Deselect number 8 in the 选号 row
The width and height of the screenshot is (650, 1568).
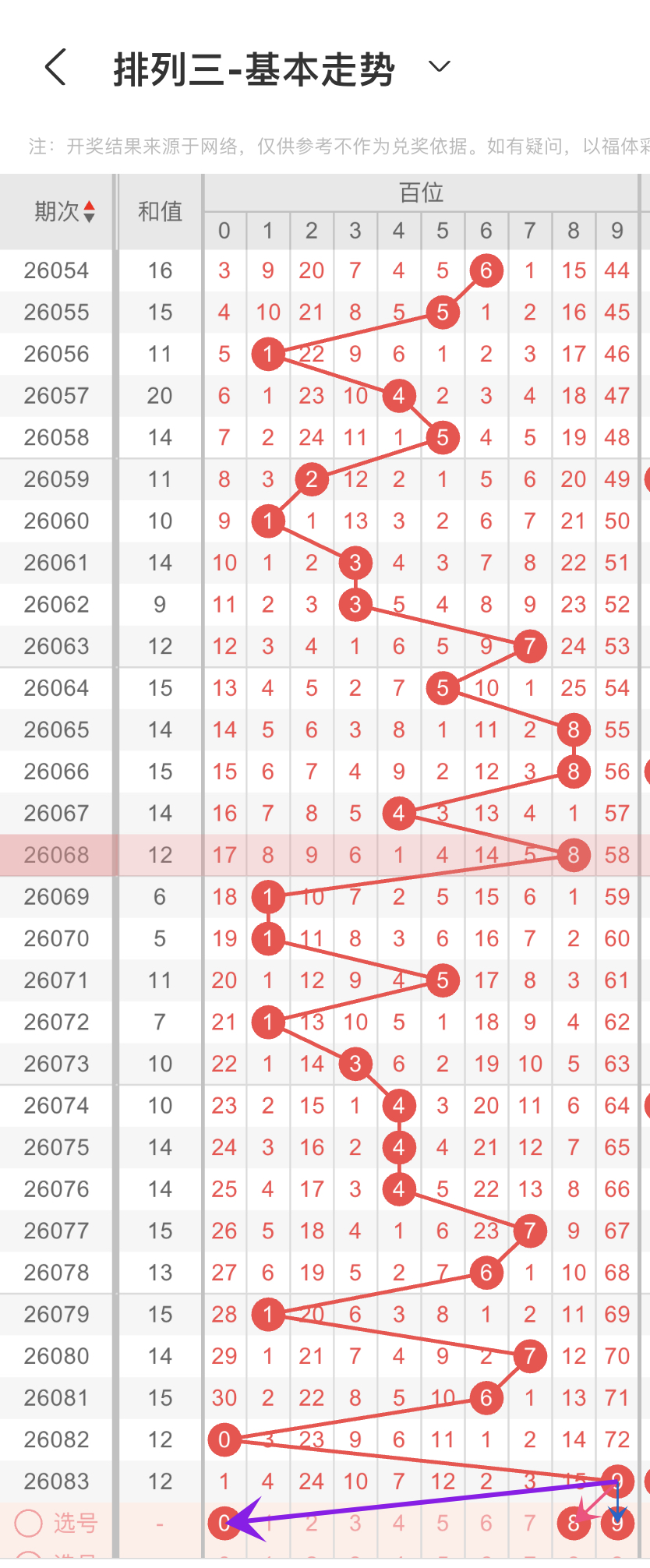574,1523
